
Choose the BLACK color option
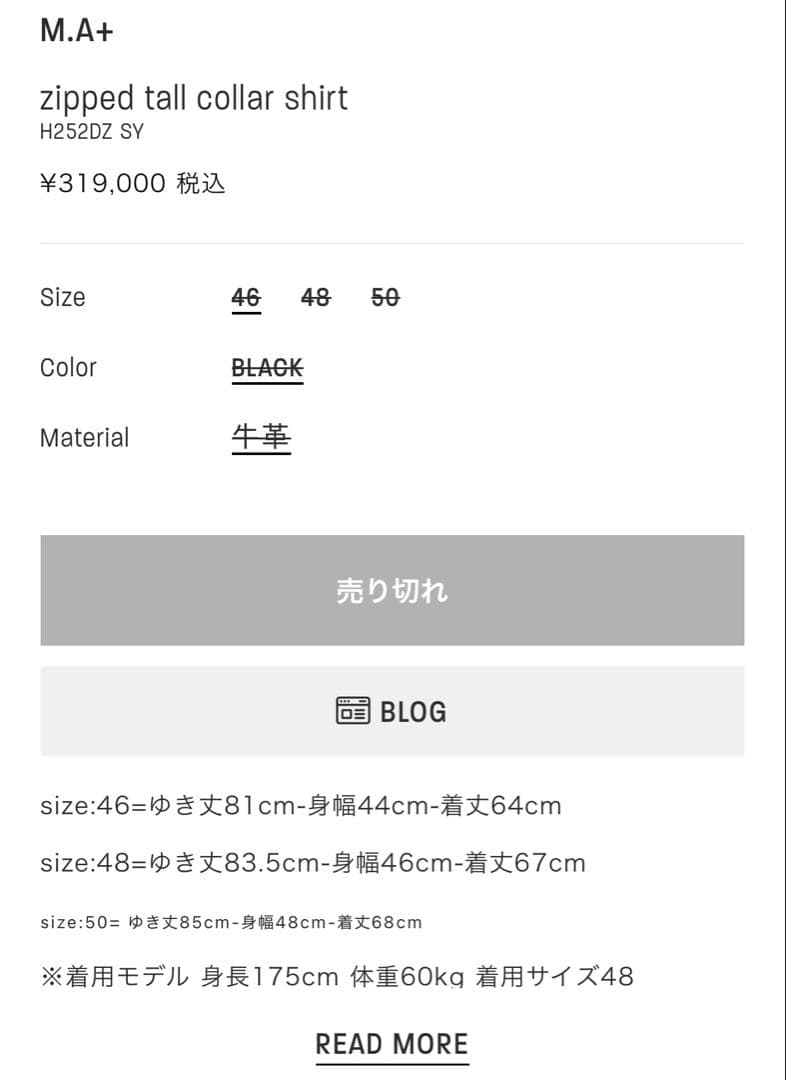(266, 367)
